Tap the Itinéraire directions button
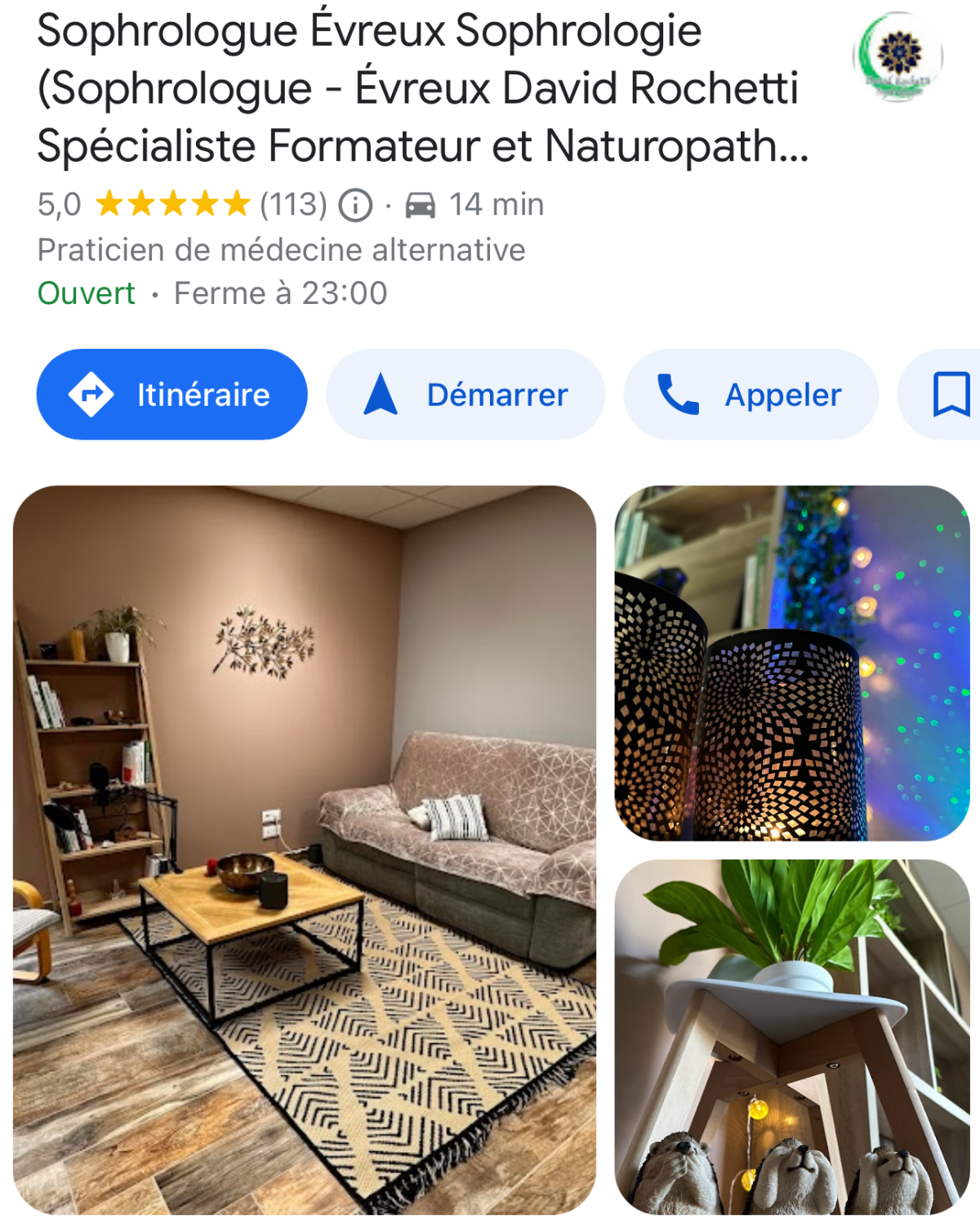 171,395
